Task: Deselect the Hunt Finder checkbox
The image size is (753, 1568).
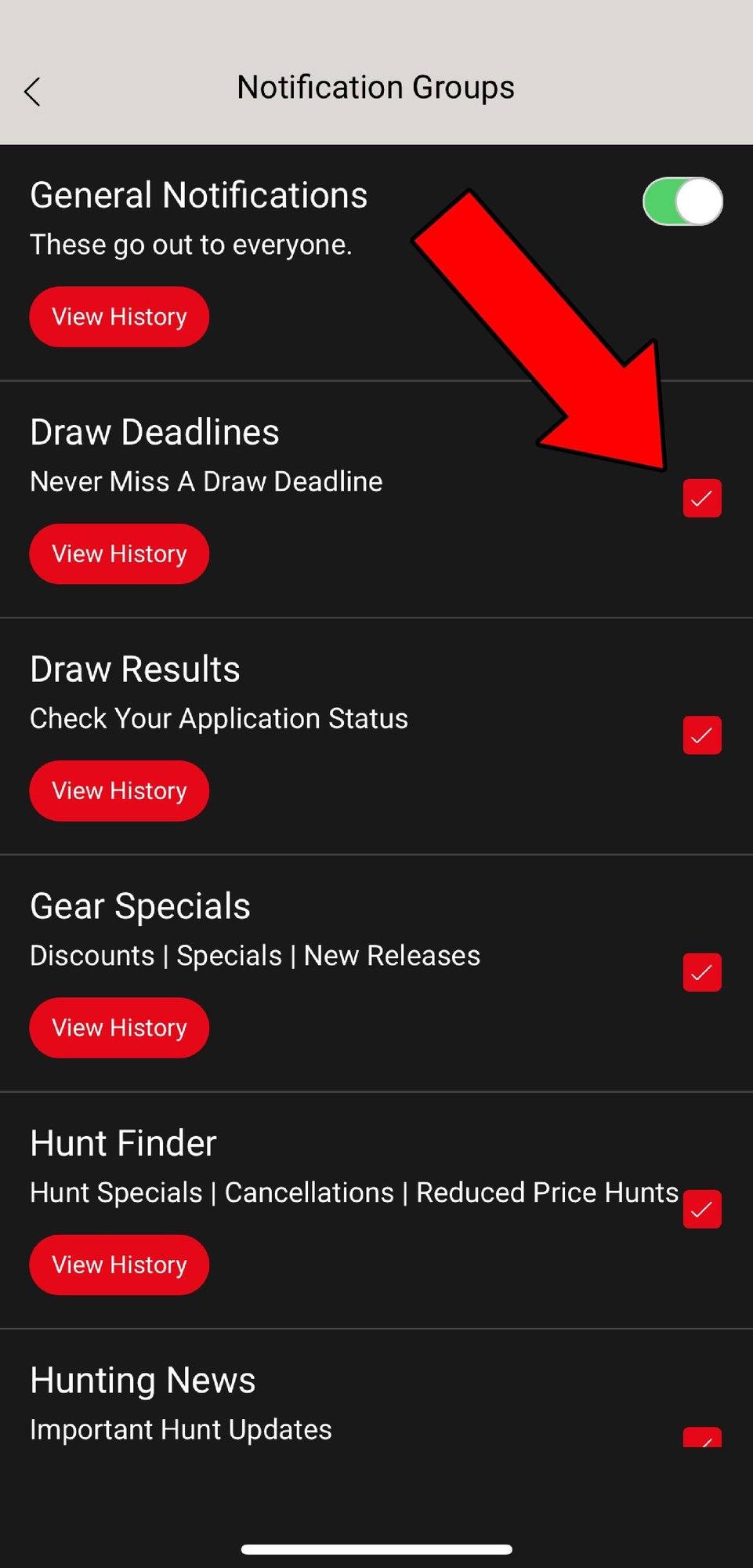Action: (x=701, y=1210)
